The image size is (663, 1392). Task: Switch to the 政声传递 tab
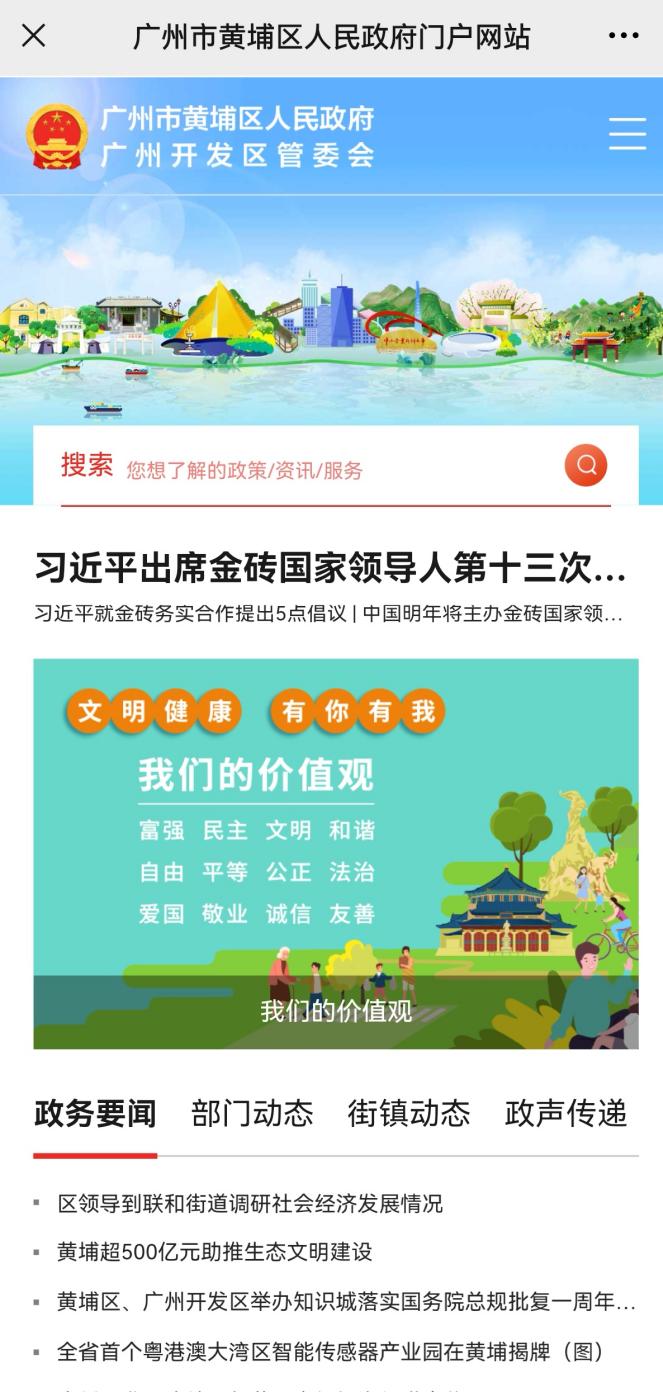click(x=565, y=1113)
